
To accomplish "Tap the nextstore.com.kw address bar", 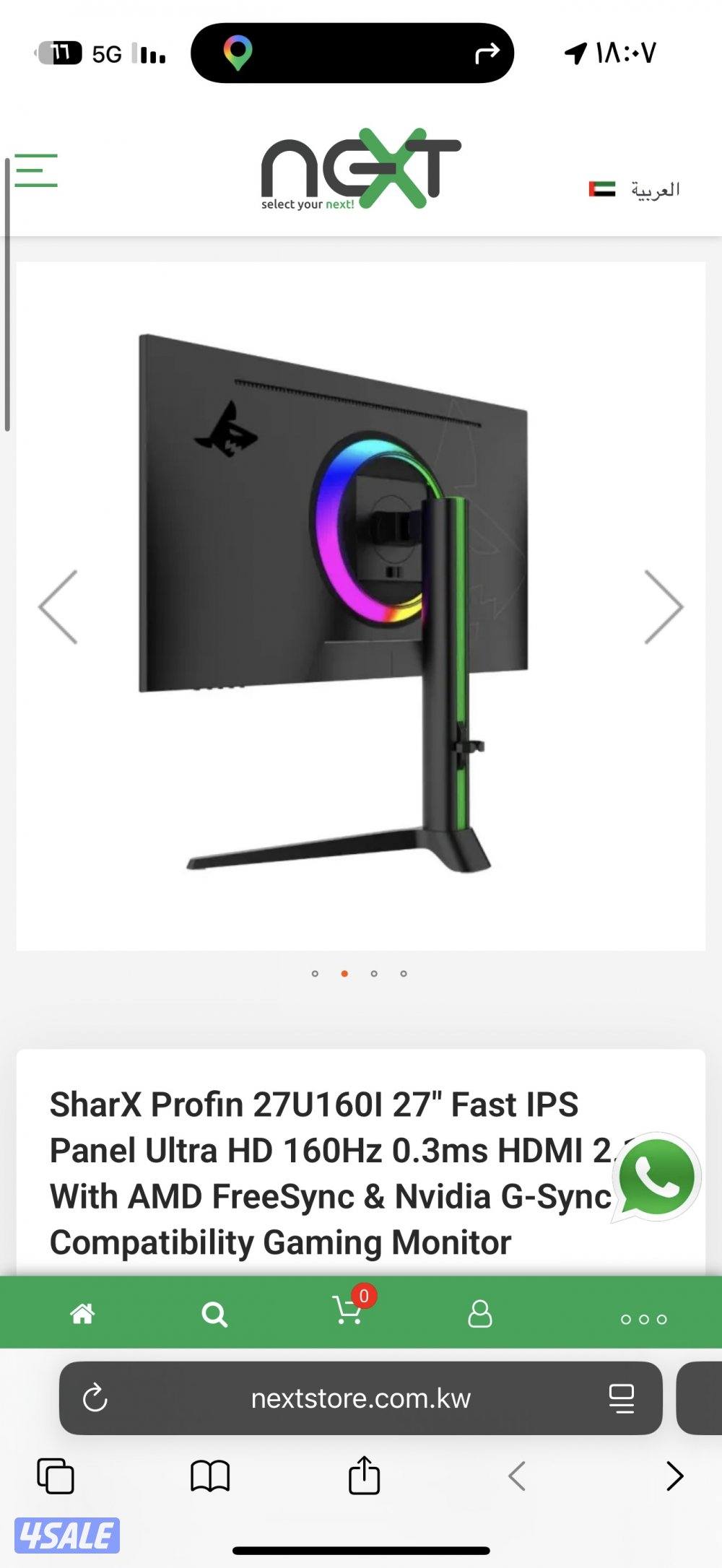I will tap(361, 1398).
